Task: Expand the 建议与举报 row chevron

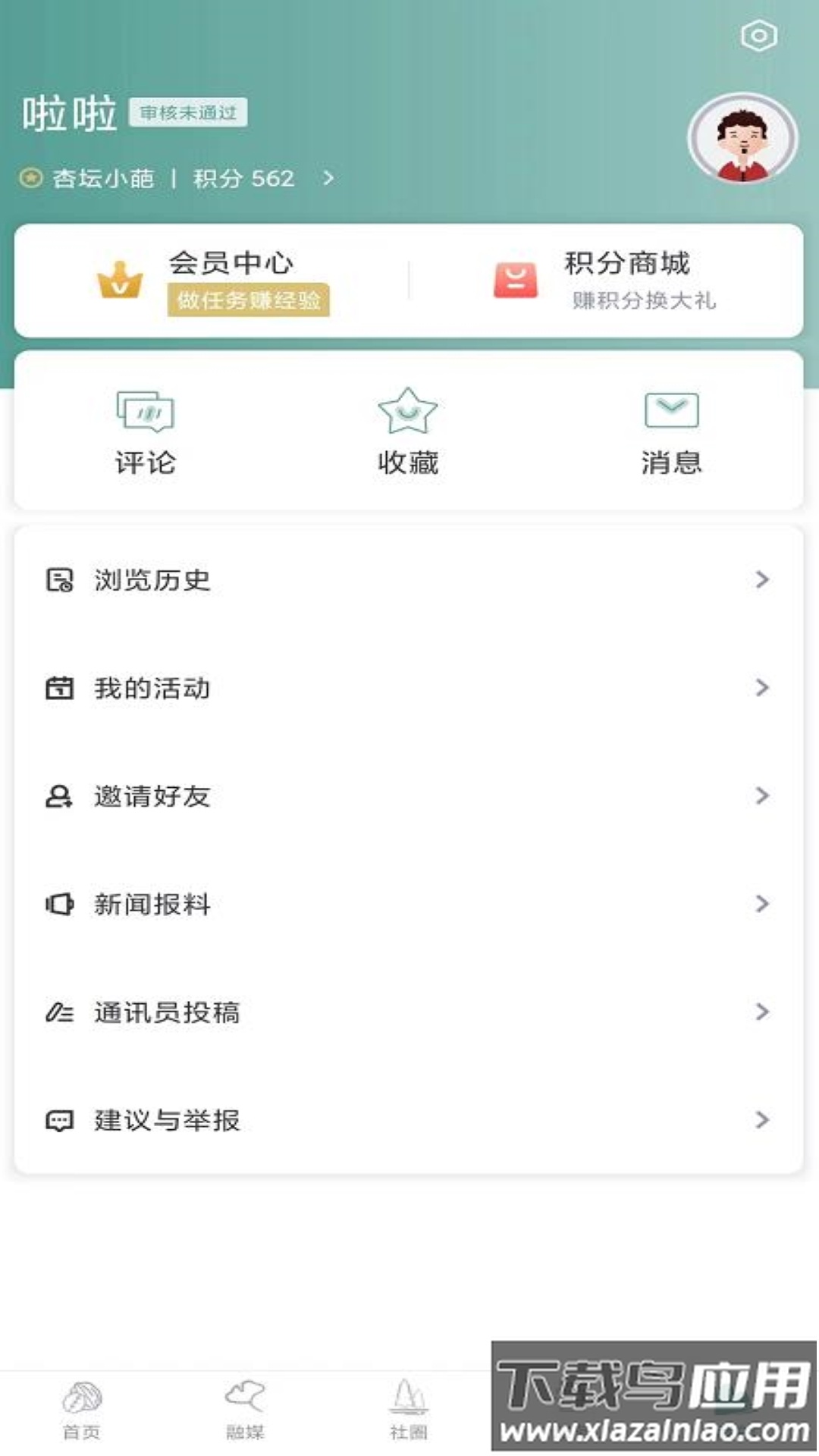Action: point(762,1121)
